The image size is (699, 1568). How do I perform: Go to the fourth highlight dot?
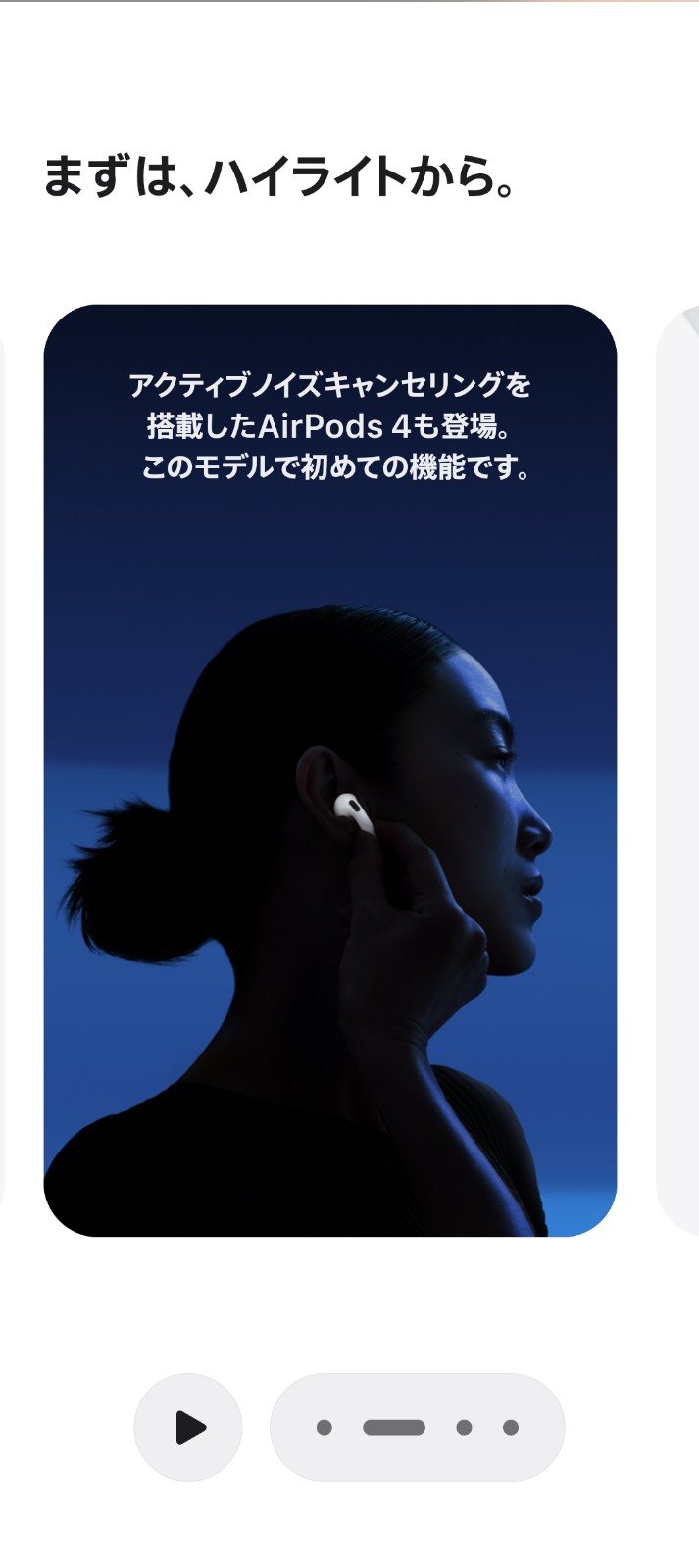(x=511, y=1427)
